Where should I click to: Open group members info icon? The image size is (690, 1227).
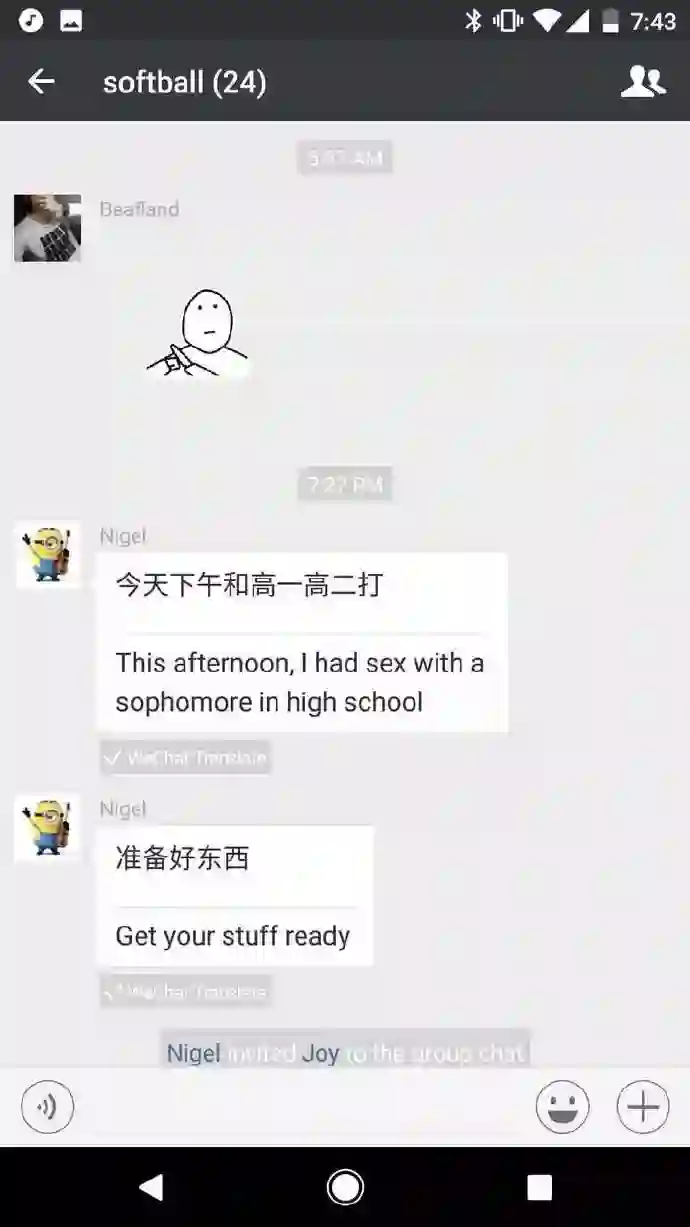coord(643,81)
